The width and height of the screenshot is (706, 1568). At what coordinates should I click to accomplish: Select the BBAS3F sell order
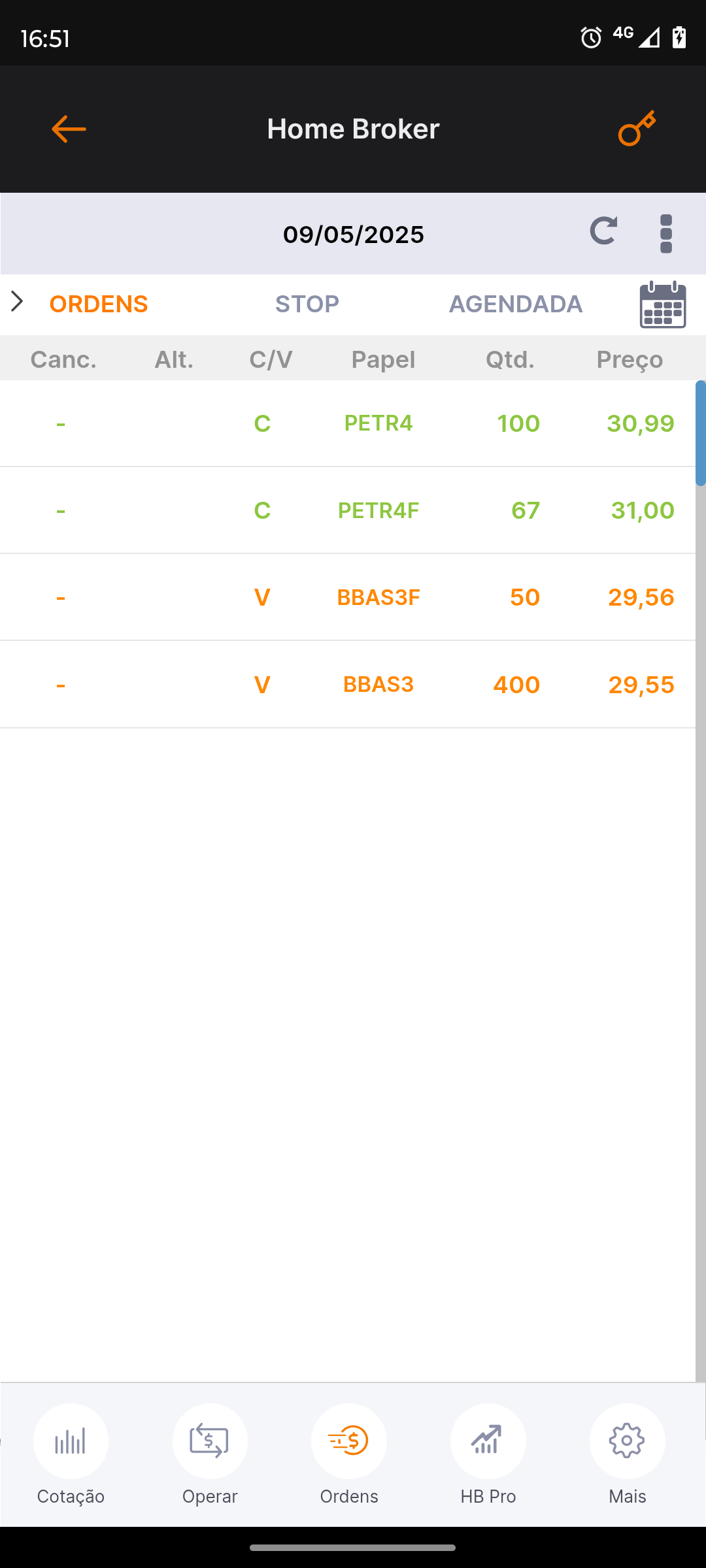point(348,597)
